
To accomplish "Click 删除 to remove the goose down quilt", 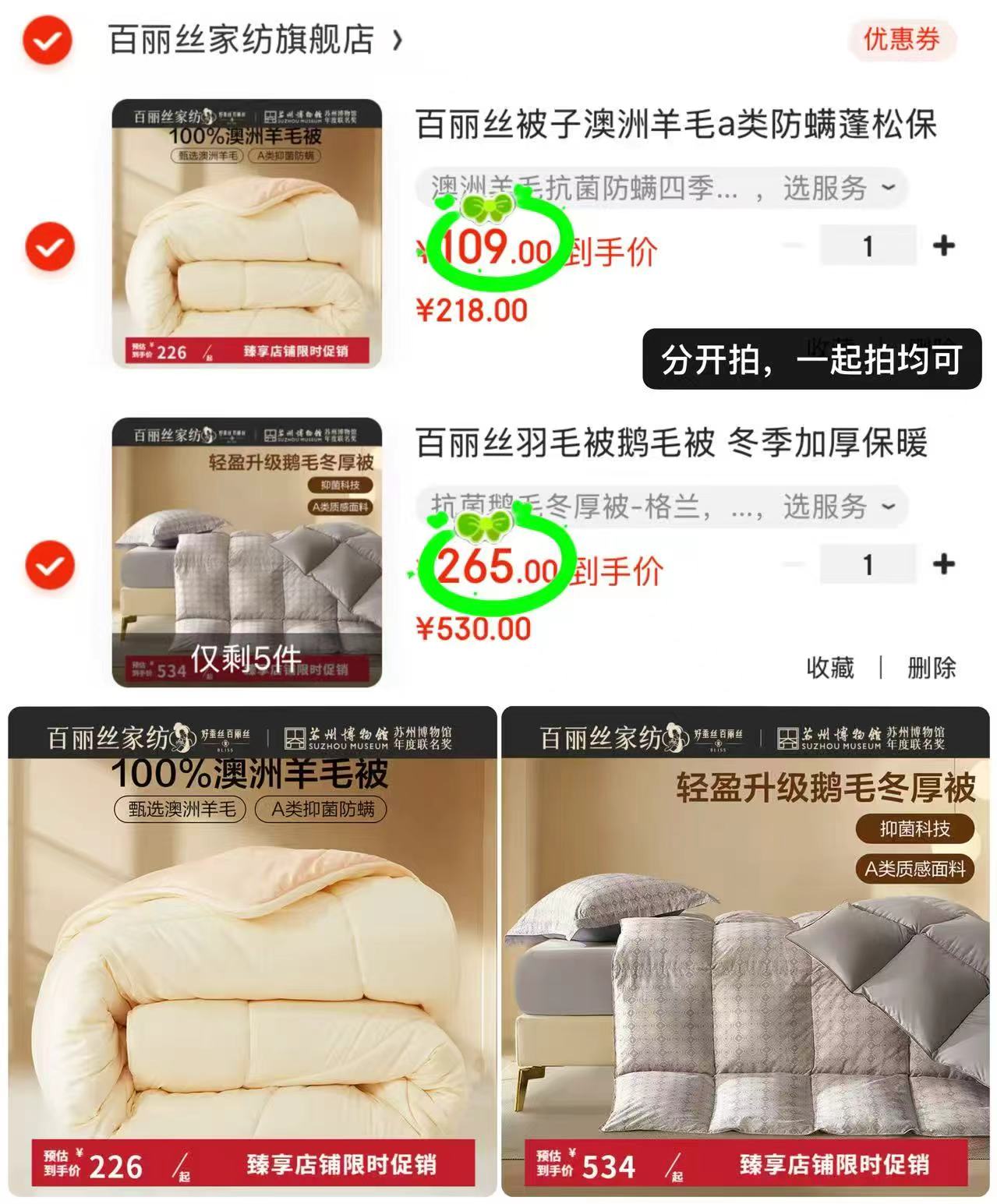I will click(x=931, y=668).
